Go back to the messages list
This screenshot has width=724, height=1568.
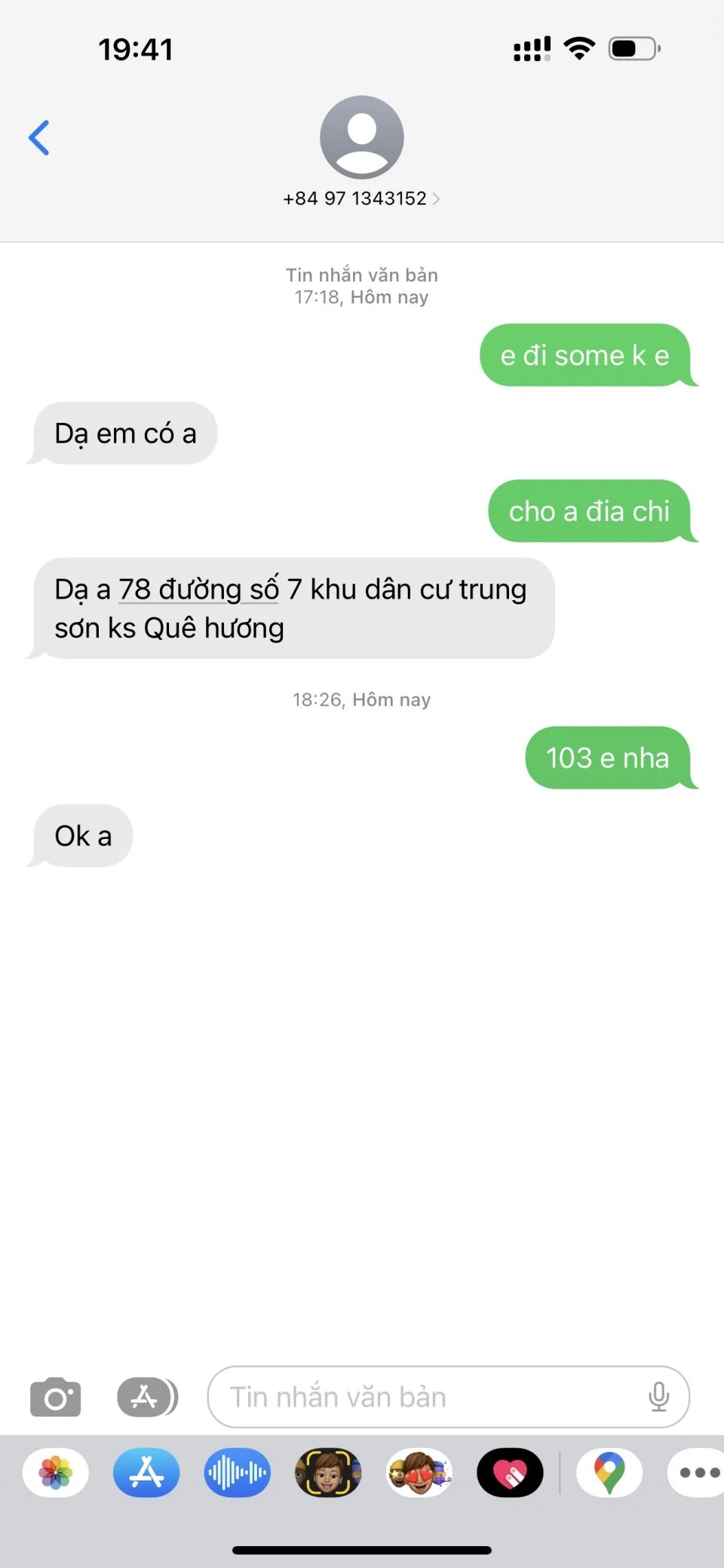point(39,138)
